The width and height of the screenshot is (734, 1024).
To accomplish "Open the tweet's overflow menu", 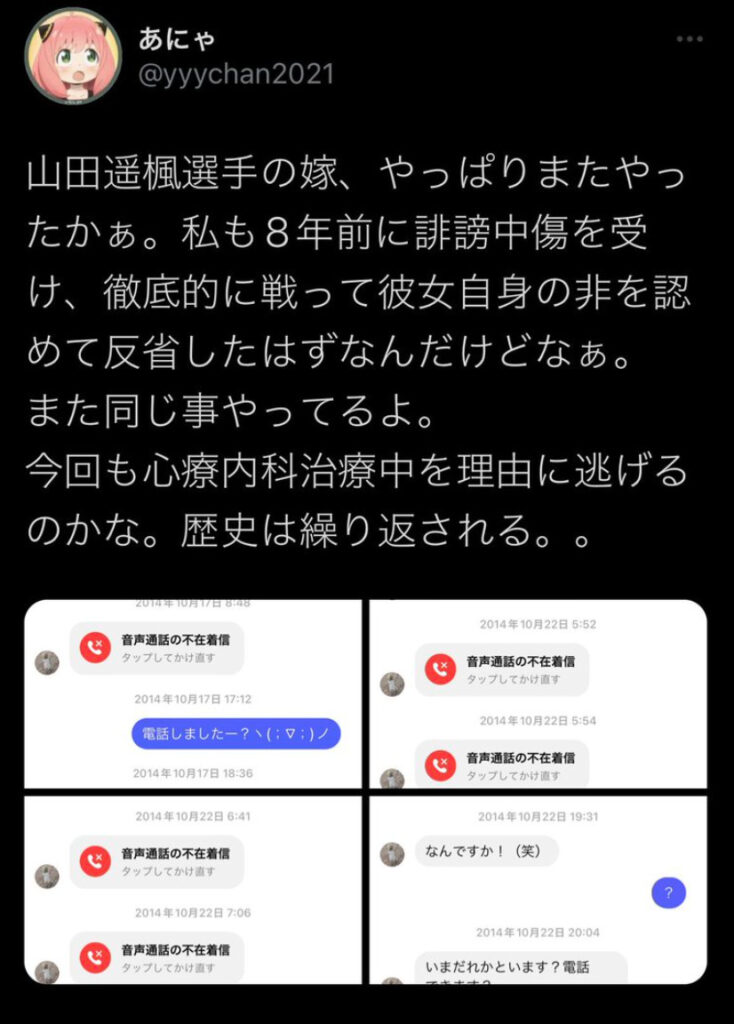I will (x=689, y=40).
